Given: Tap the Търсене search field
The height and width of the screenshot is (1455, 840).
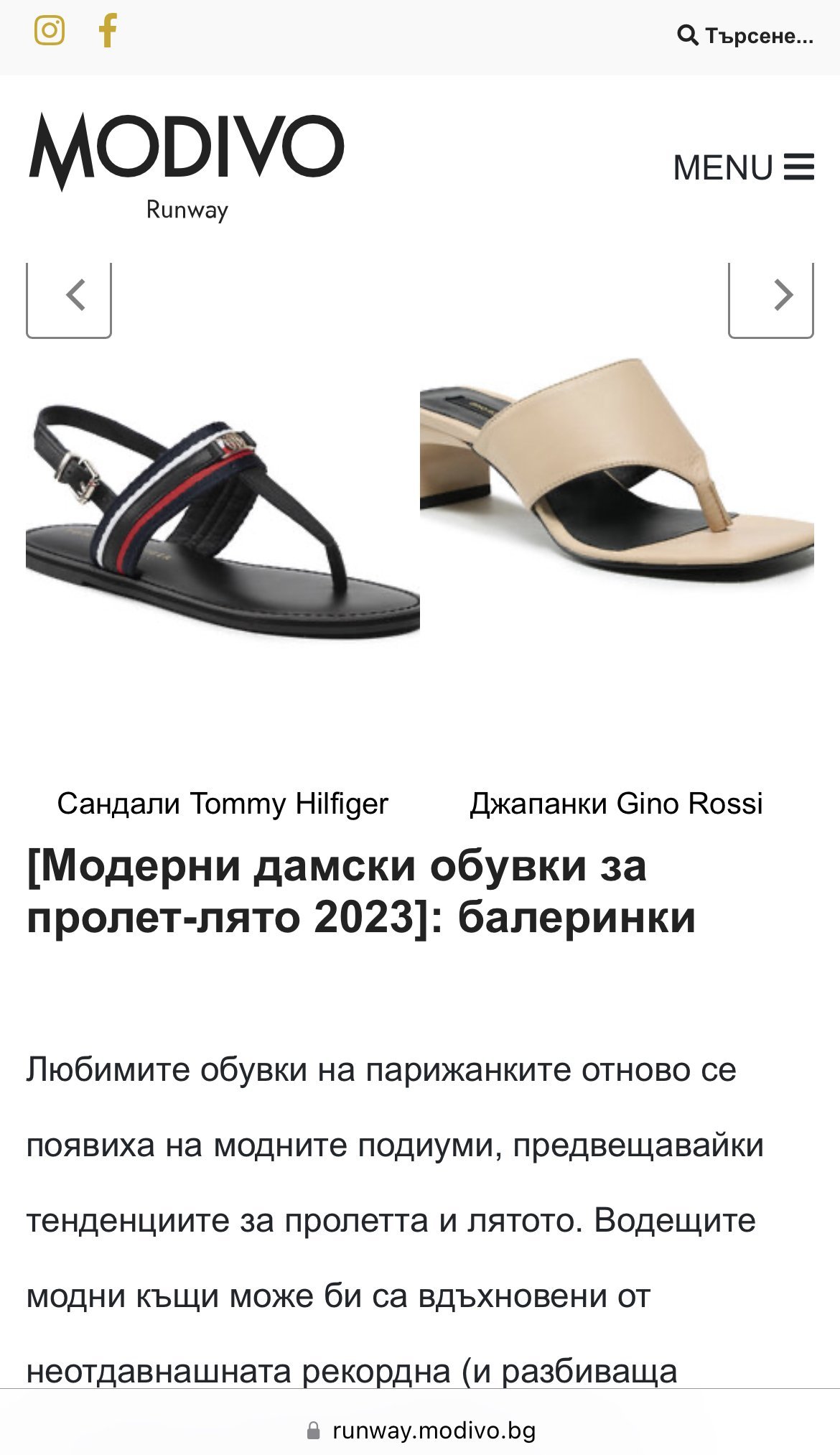Looking at the screenshot, I should pos(745,35).
